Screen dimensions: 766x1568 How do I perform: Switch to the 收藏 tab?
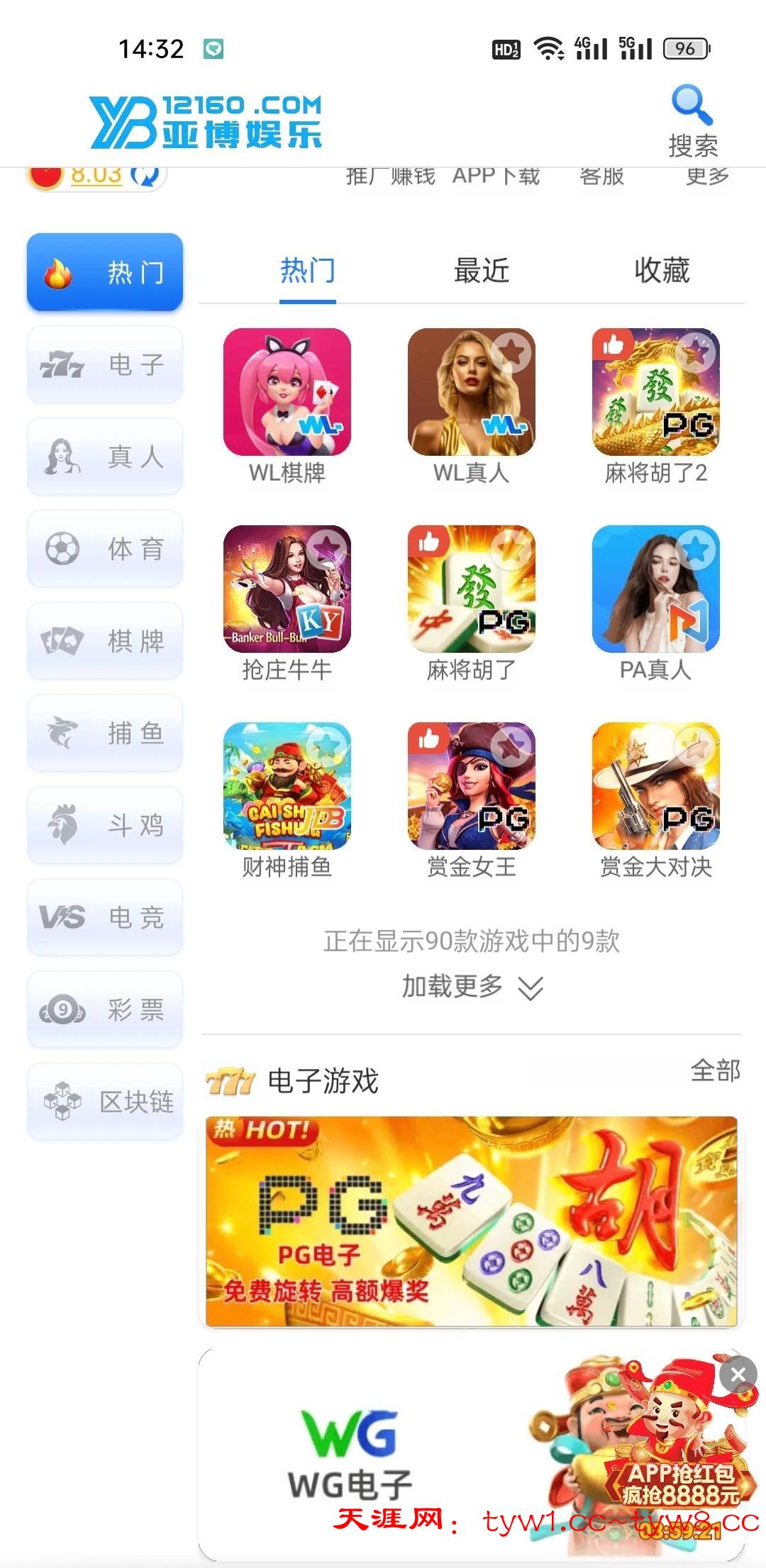pos(661,271)
